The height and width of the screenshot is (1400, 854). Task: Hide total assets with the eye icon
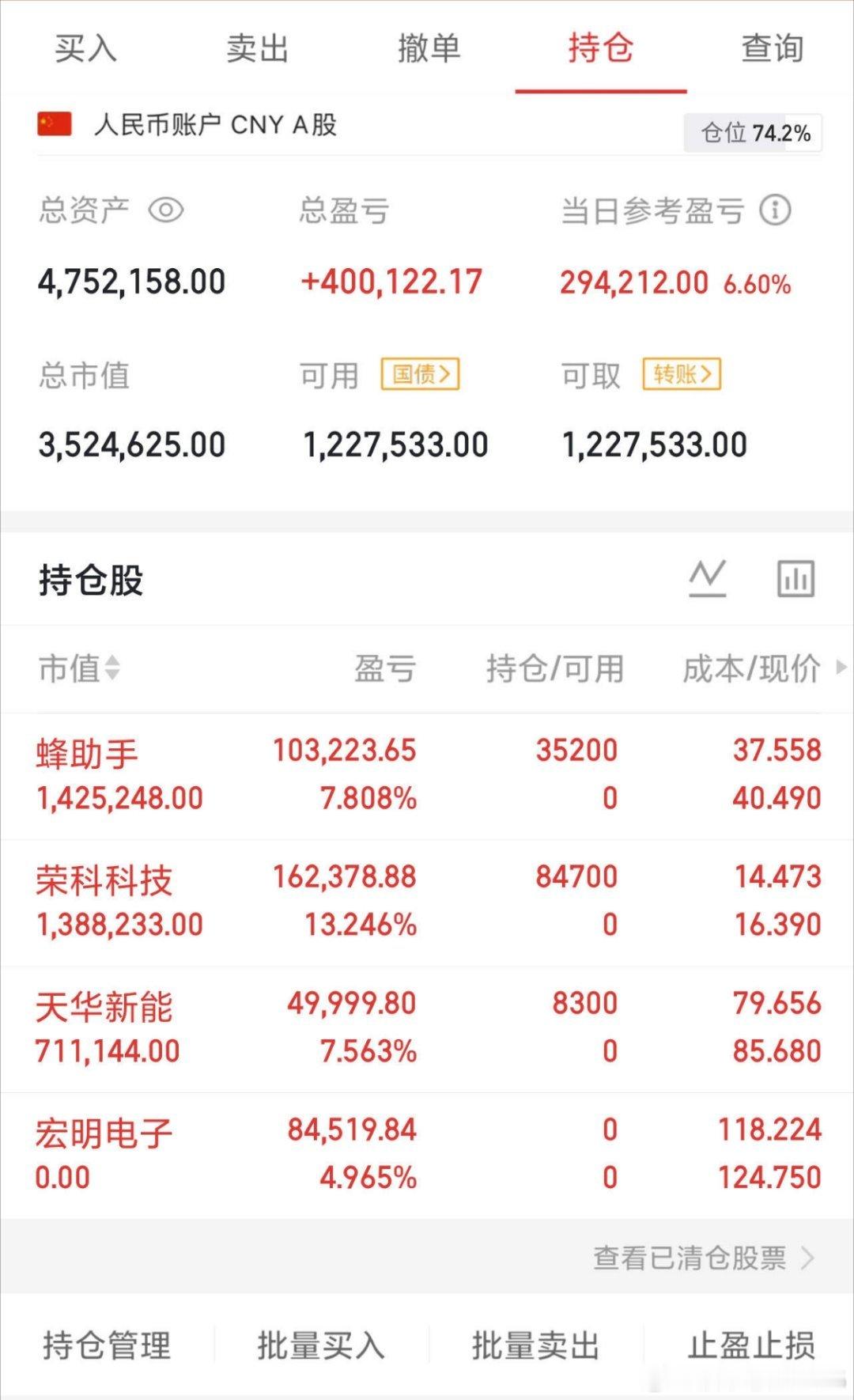coord(166,210)
